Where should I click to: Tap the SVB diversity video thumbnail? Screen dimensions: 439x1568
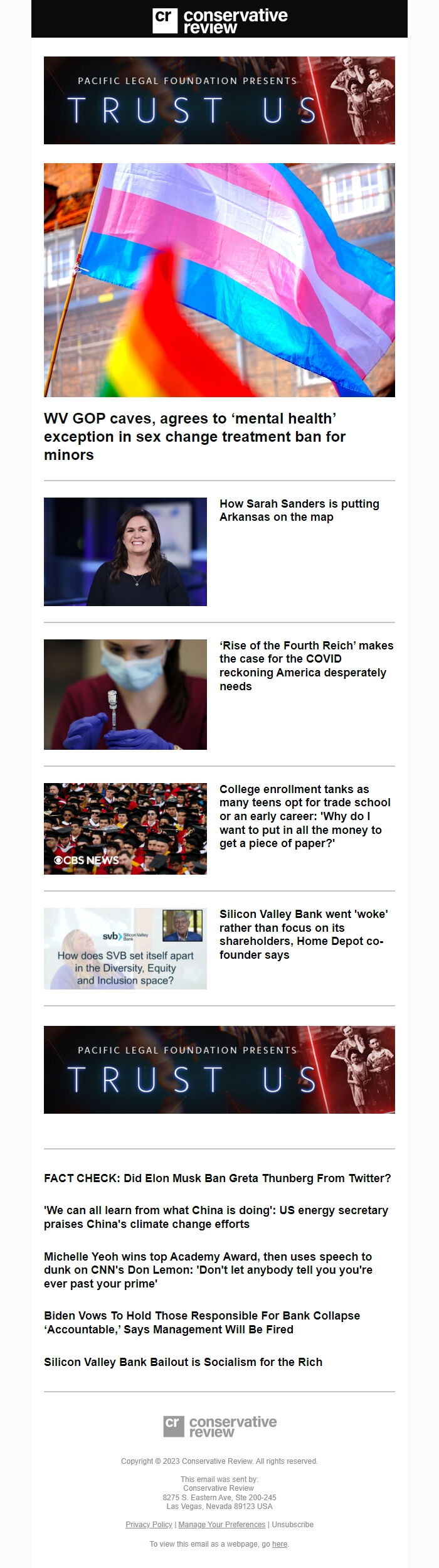pos(125,948)
